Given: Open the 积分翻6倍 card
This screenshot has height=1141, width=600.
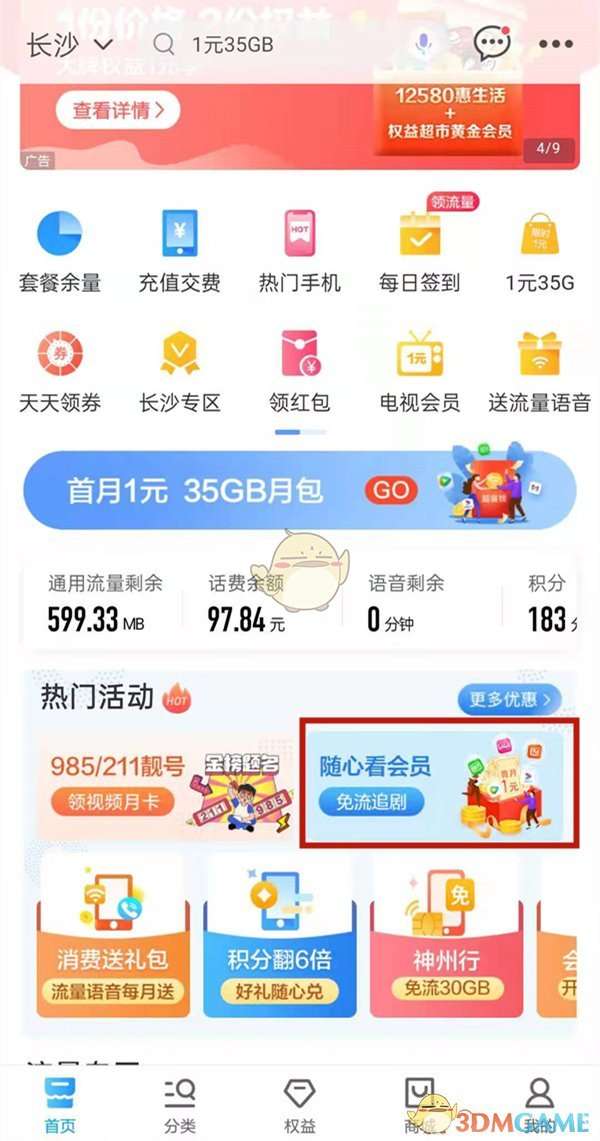Looking at the screenshot, I should coord(279,935).
